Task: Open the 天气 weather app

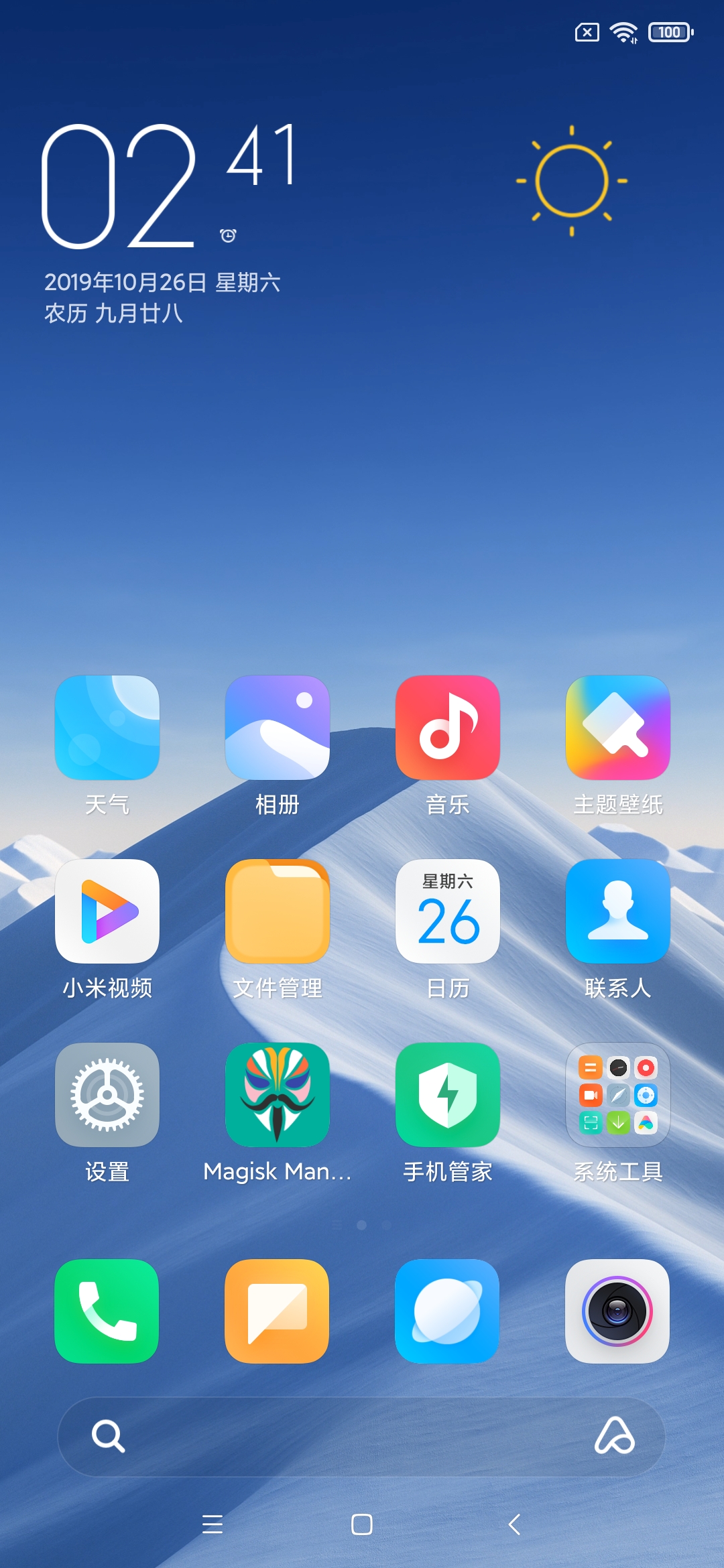Action: click(107, 728)
